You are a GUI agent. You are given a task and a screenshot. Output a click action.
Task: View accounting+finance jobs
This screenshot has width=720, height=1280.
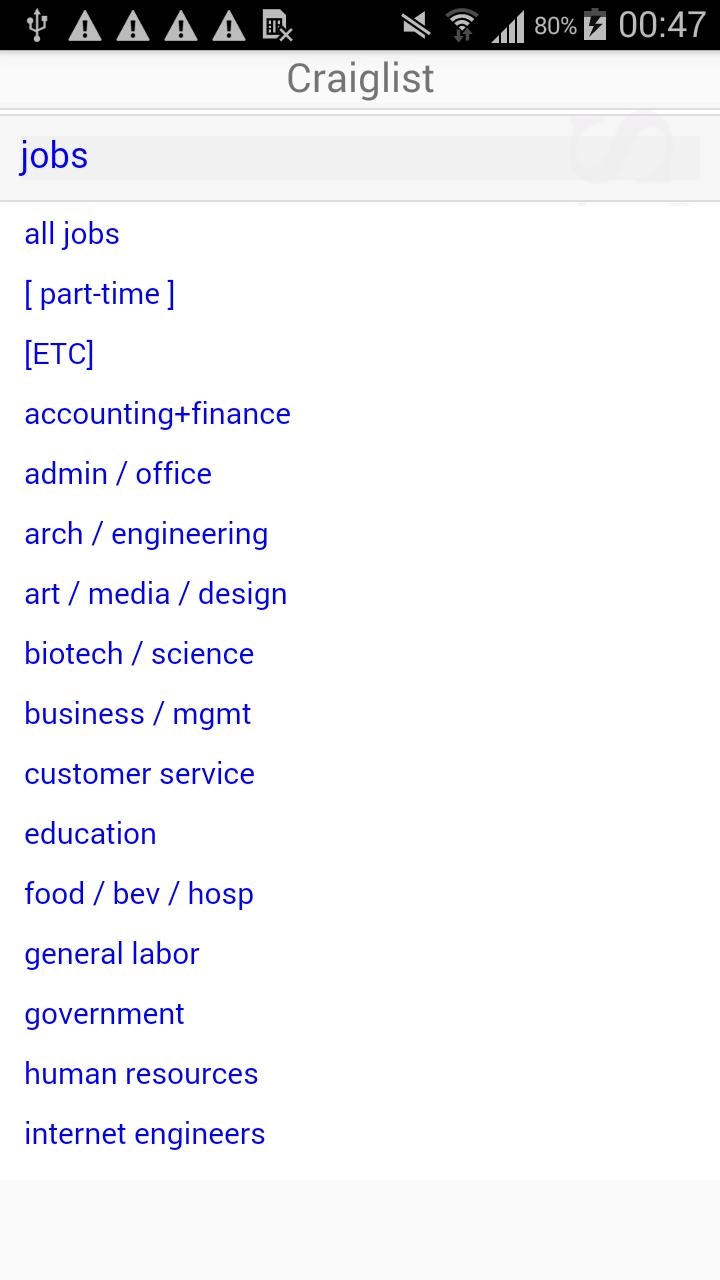coord(157,414)
